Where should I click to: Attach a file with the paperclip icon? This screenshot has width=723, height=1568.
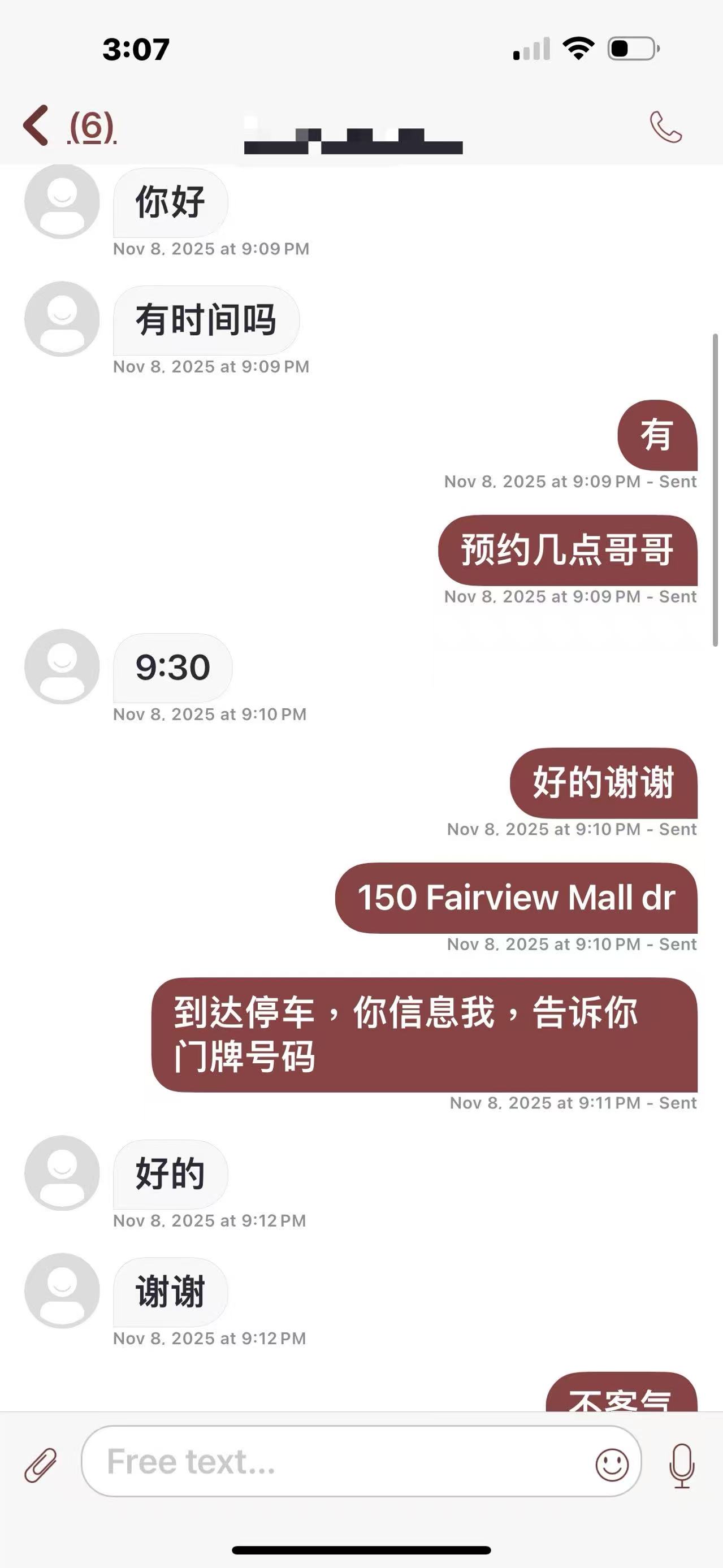click(40, 1465)
